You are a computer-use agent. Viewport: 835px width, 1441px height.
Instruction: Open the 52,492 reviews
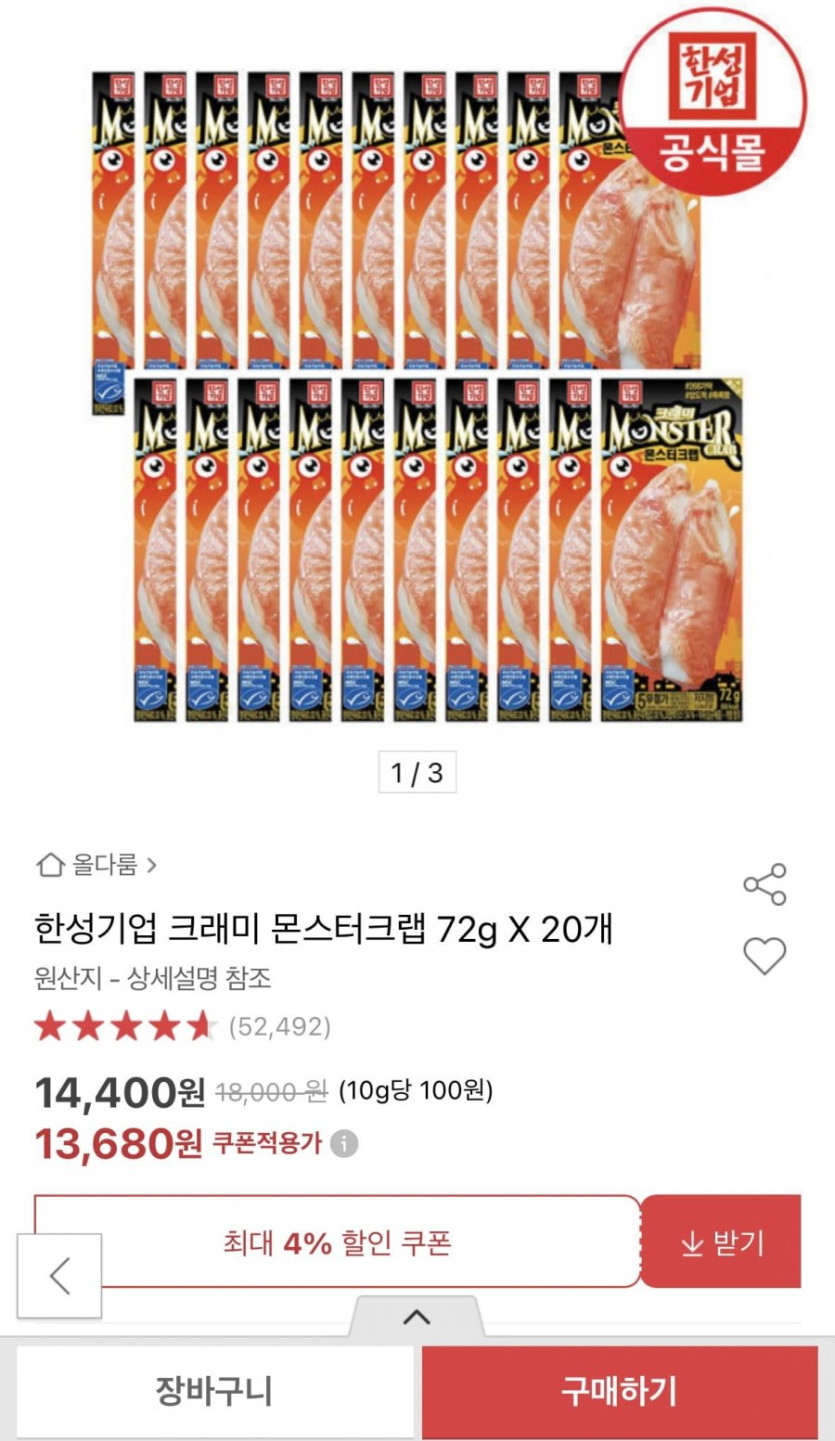pyautogui.click(x=279, y=1026)
